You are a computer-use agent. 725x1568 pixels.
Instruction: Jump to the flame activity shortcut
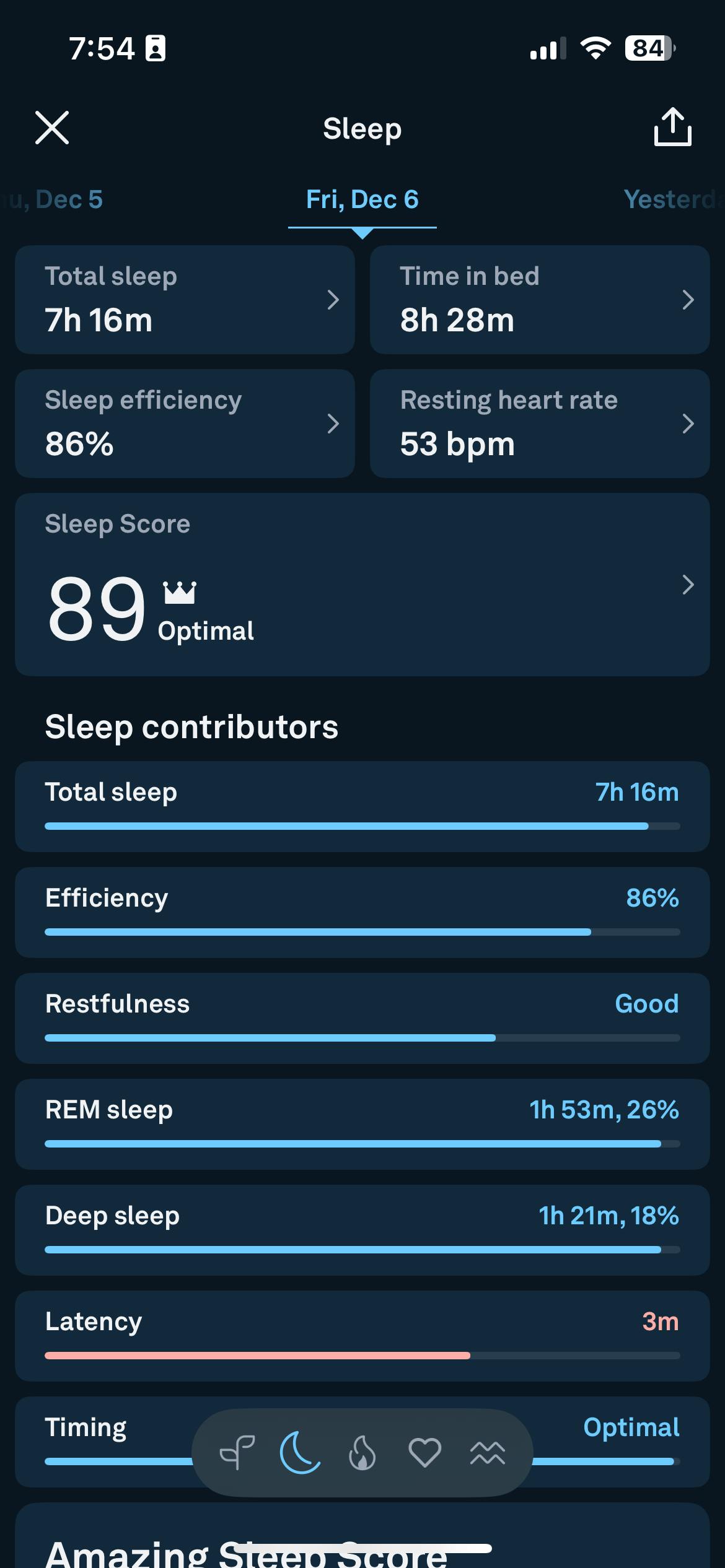pyautogui.click(x=362, y=1453)
